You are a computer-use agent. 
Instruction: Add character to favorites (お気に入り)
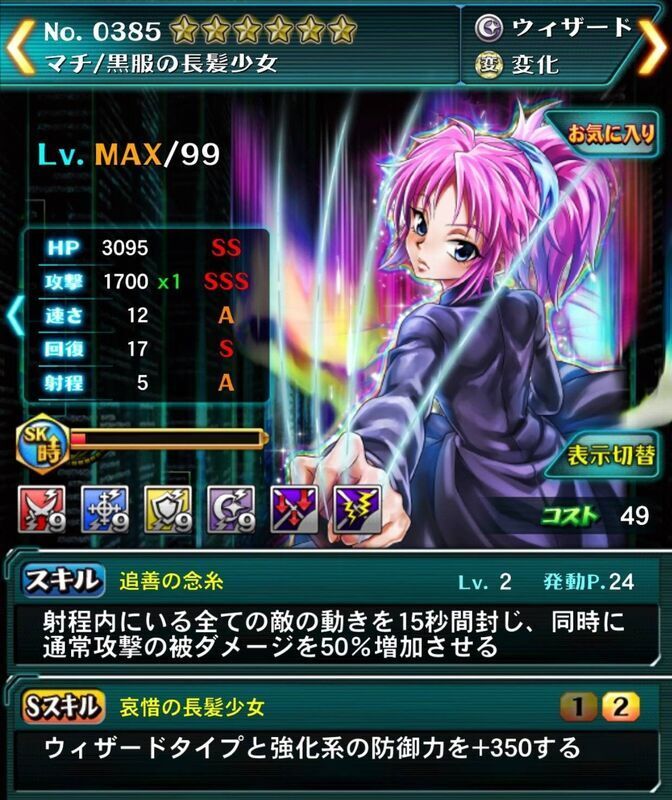click(x=612, y=135)
